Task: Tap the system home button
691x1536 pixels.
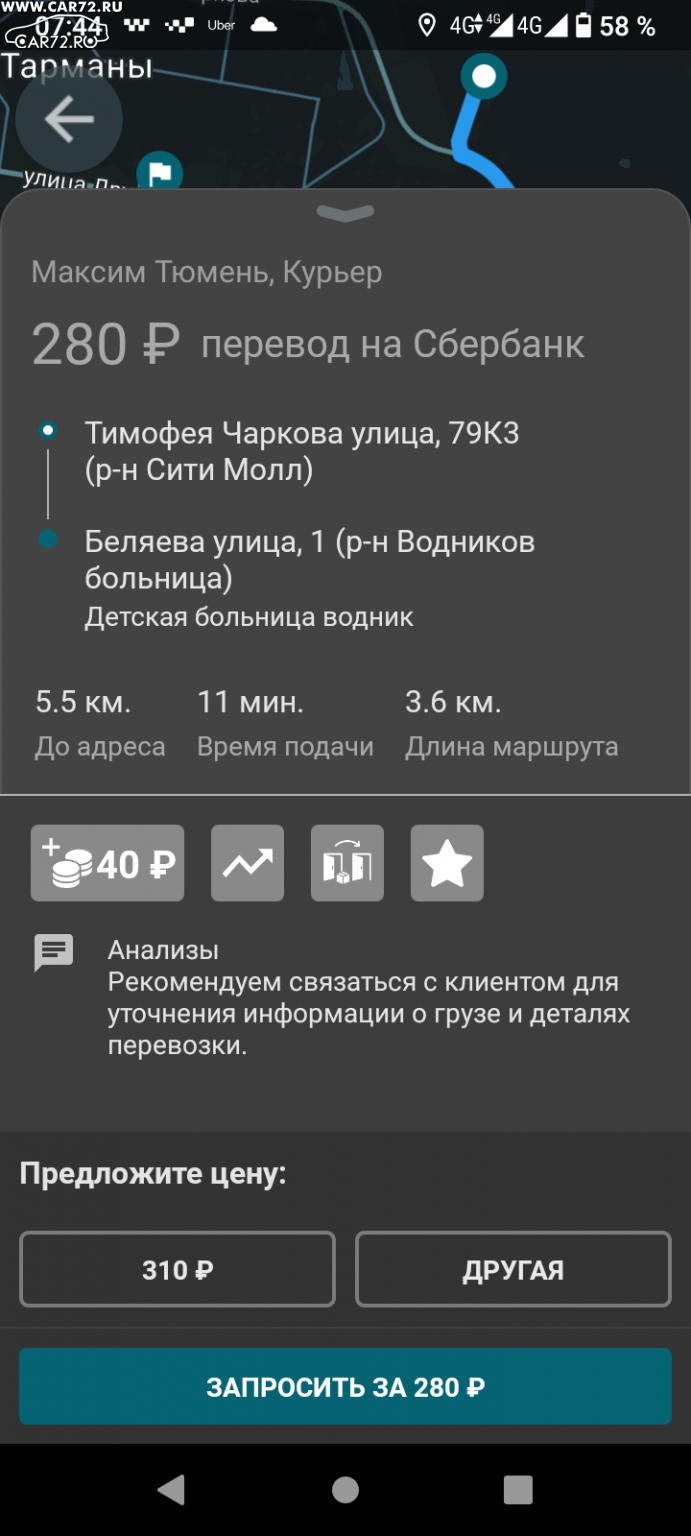Action: (x=345, y=1490)
